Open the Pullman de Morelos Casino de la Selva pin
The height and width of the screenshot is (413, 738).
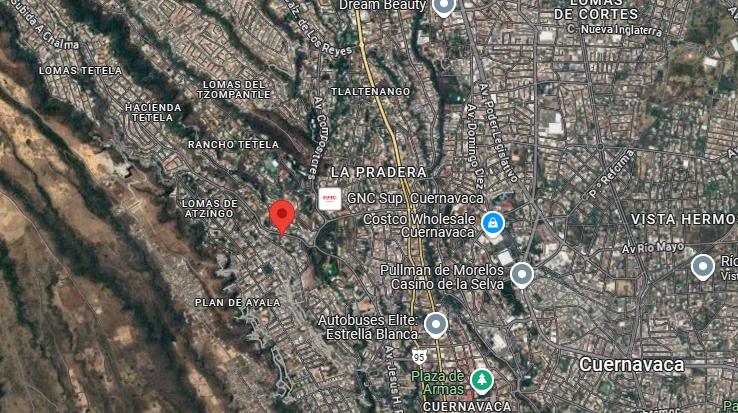(521, 275)
